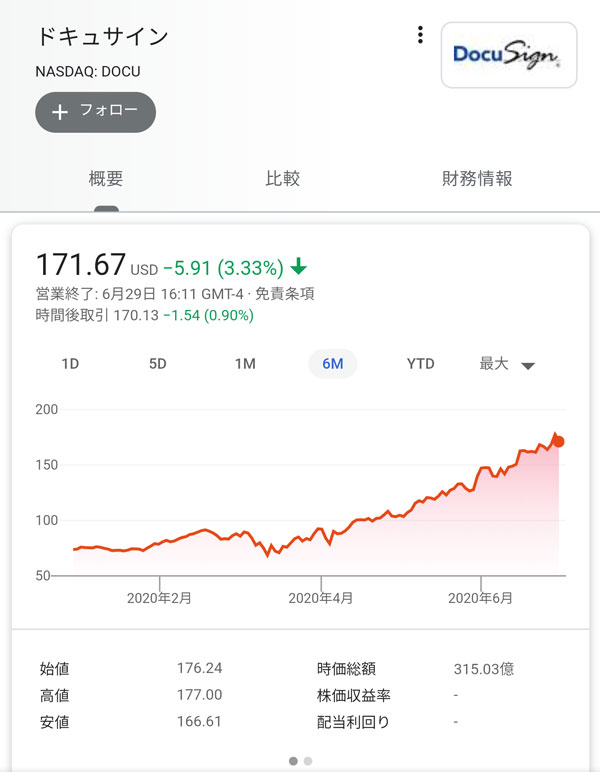This screenshot has width=600, height=772.
Task: Select the 6M chart range
Action: pyautogui.click(x=333, y=364)
